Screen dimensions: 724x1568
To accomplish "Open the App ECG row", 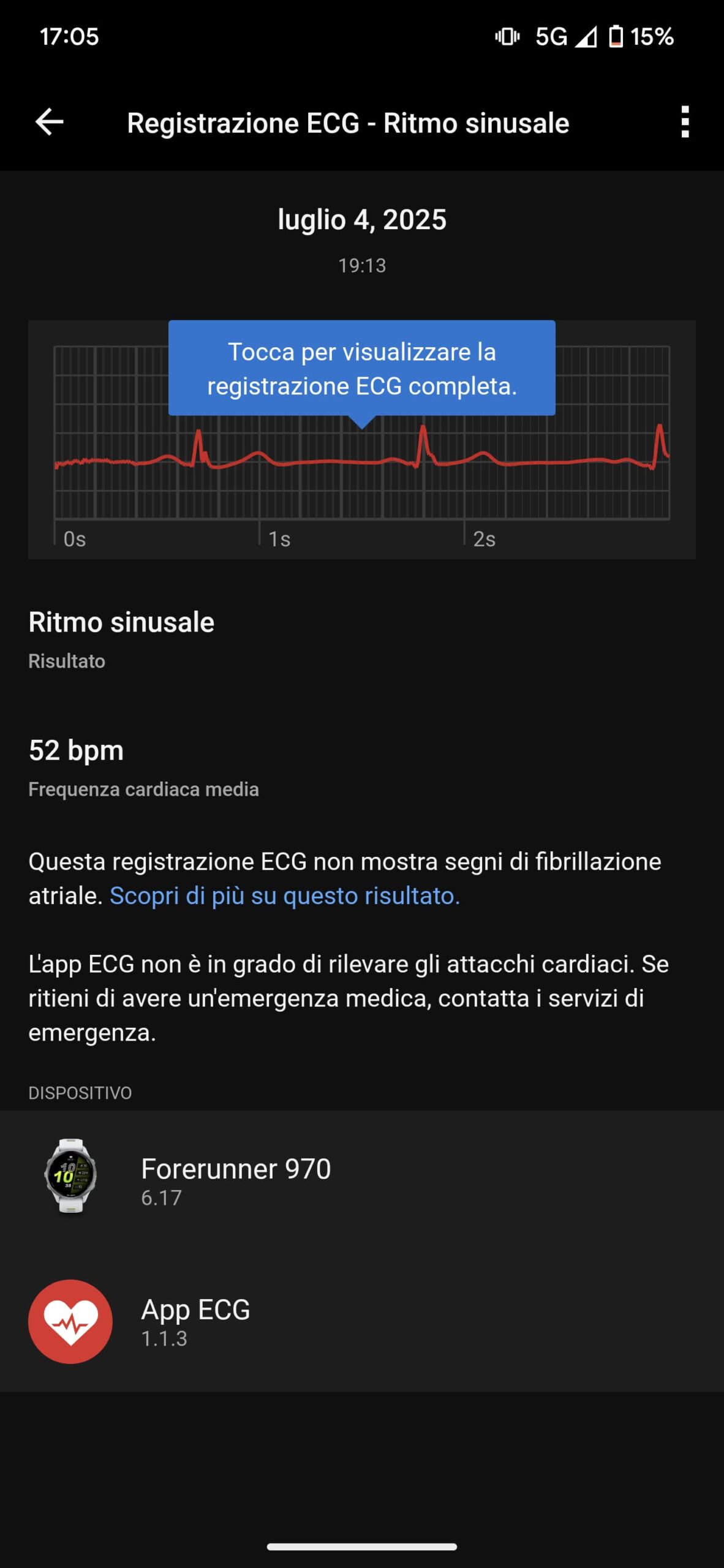I will (x=361, y=1321).
